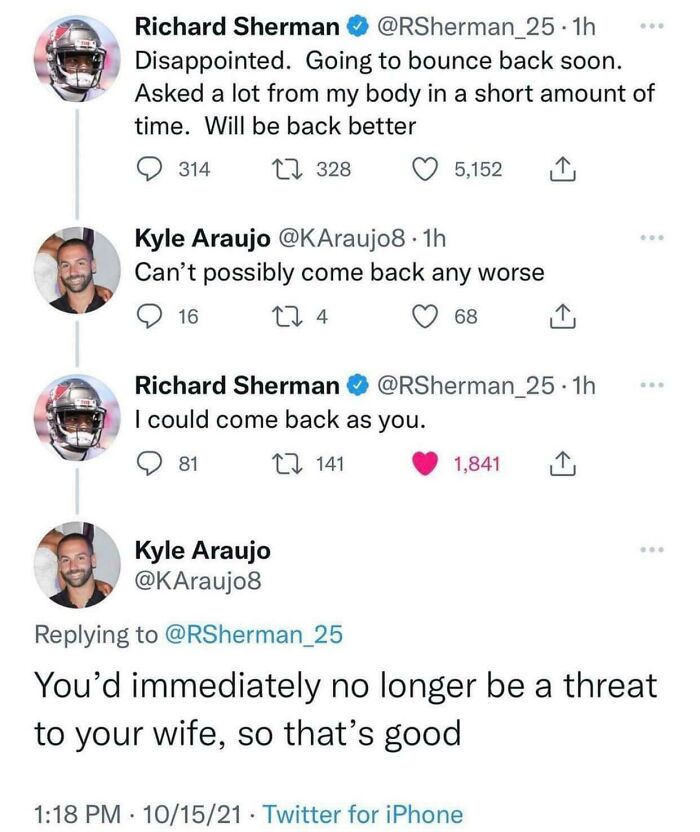700x832 pixels.
Task: Like the tweet with 5,152 likes
Action: [x=429, y=170]
